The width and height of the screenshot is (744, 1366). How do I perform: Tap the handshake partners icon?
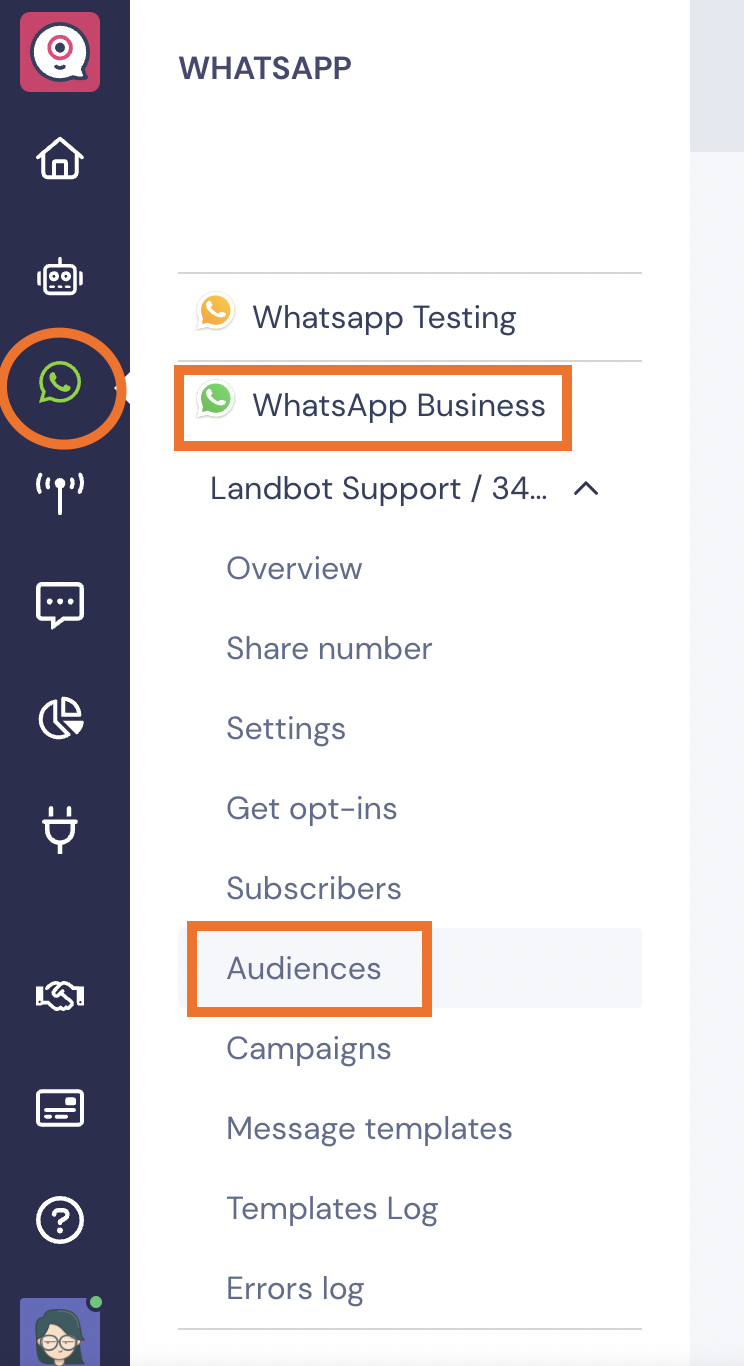point(60,995)
